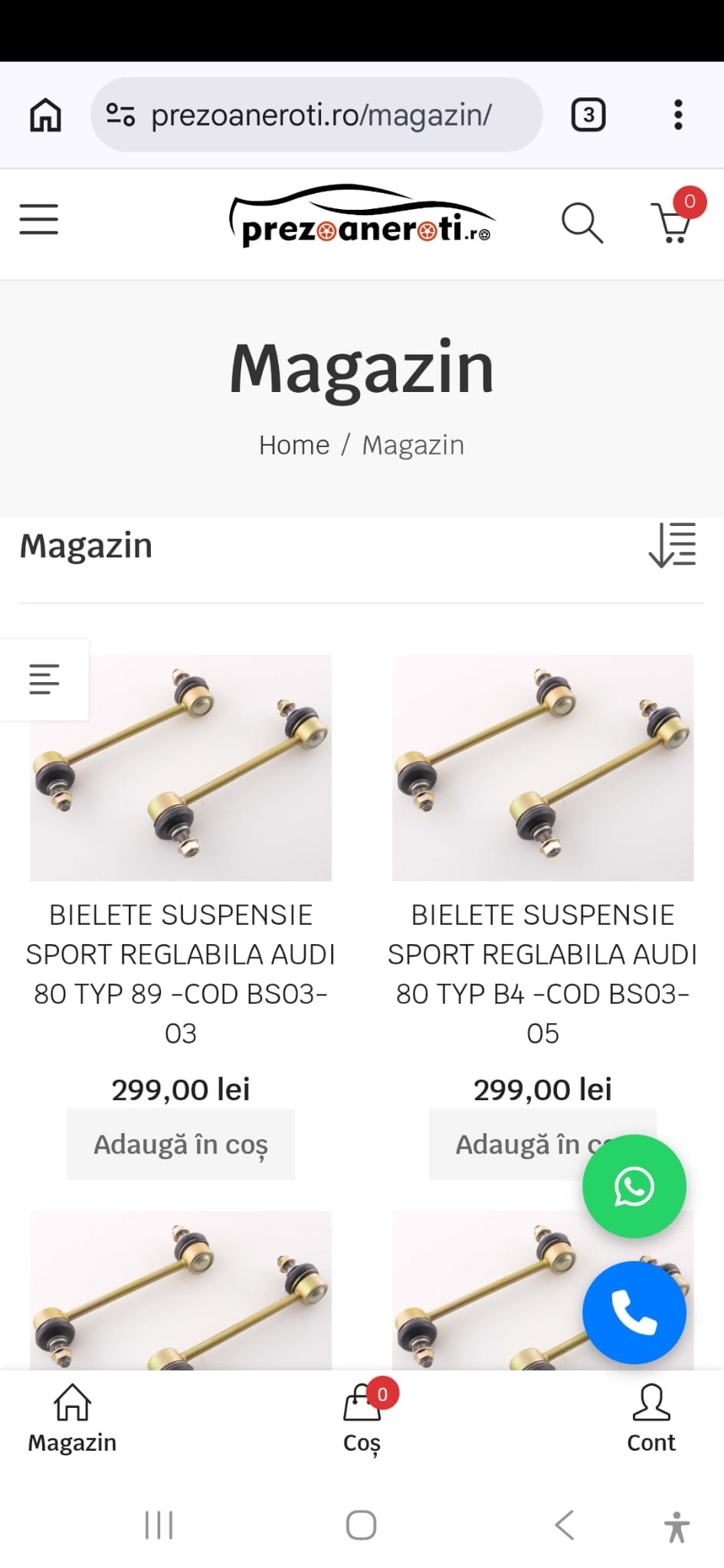Switch to the Magazin bottom tab
724x1568 pixels.
(72, 1419)
